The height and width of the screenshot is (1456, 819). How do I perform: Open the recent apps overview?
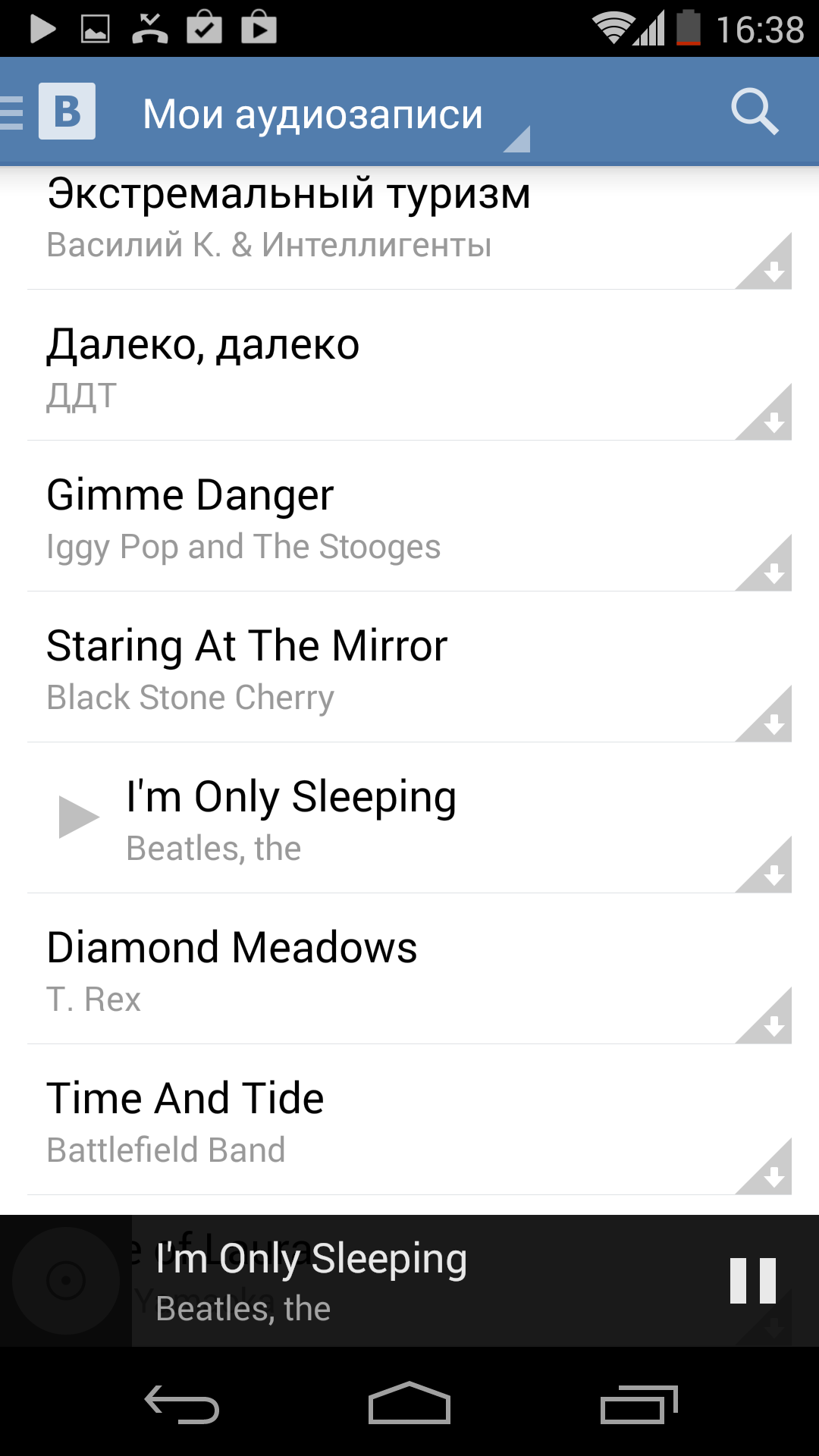point(638,1404)
